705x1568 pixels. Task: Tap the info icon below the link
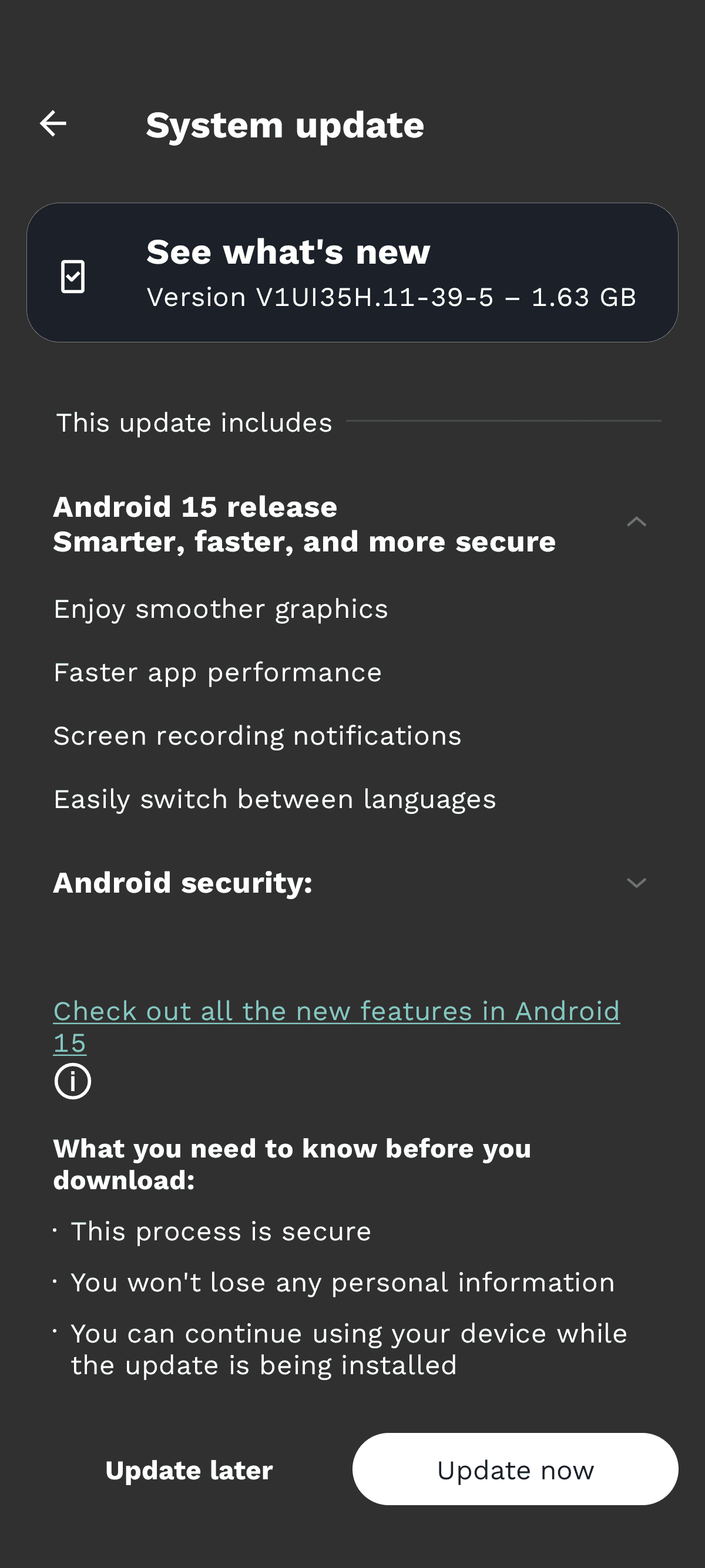click(72, 1081)
